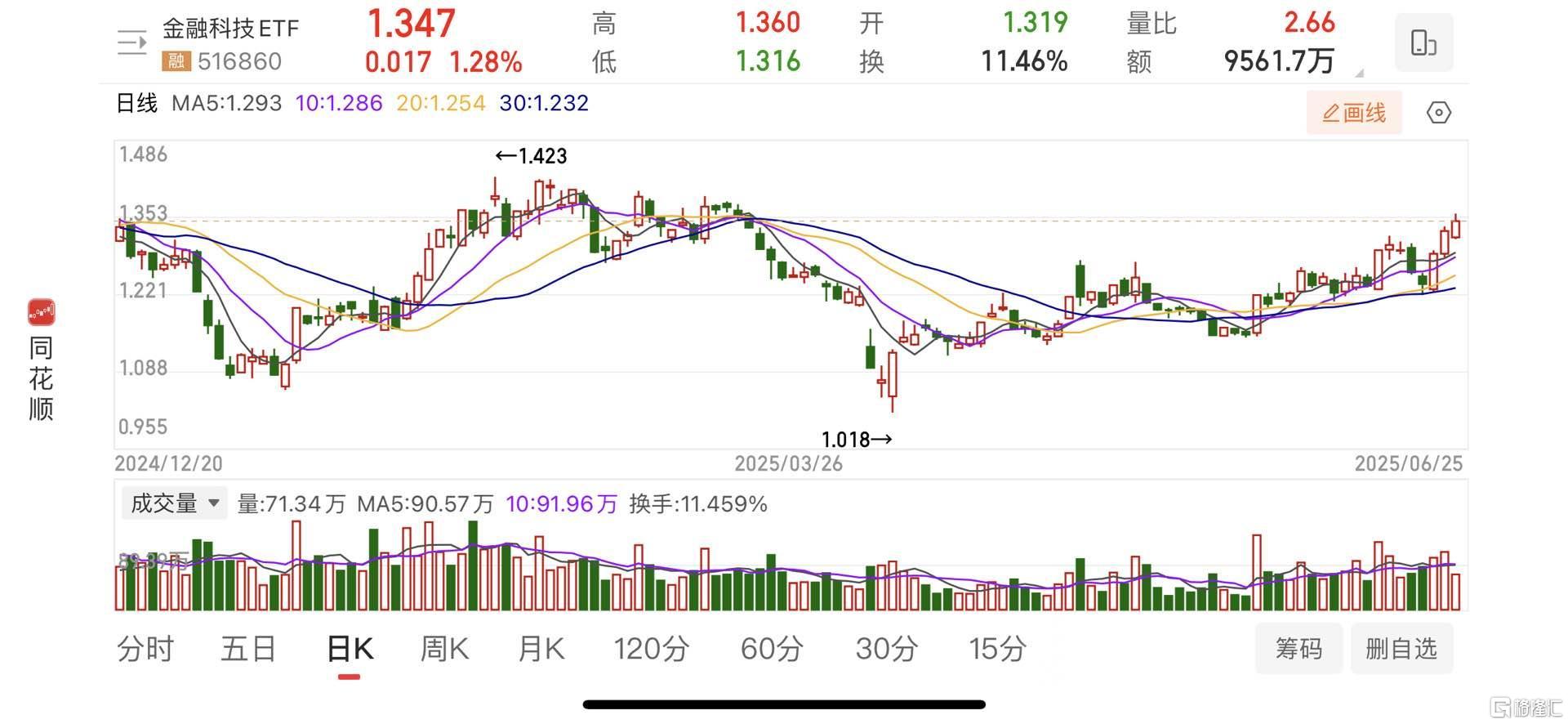This screenshot has height=724, width=1568.
Task: Tap the 画线 draw line button
Action: click(1354, 113)
